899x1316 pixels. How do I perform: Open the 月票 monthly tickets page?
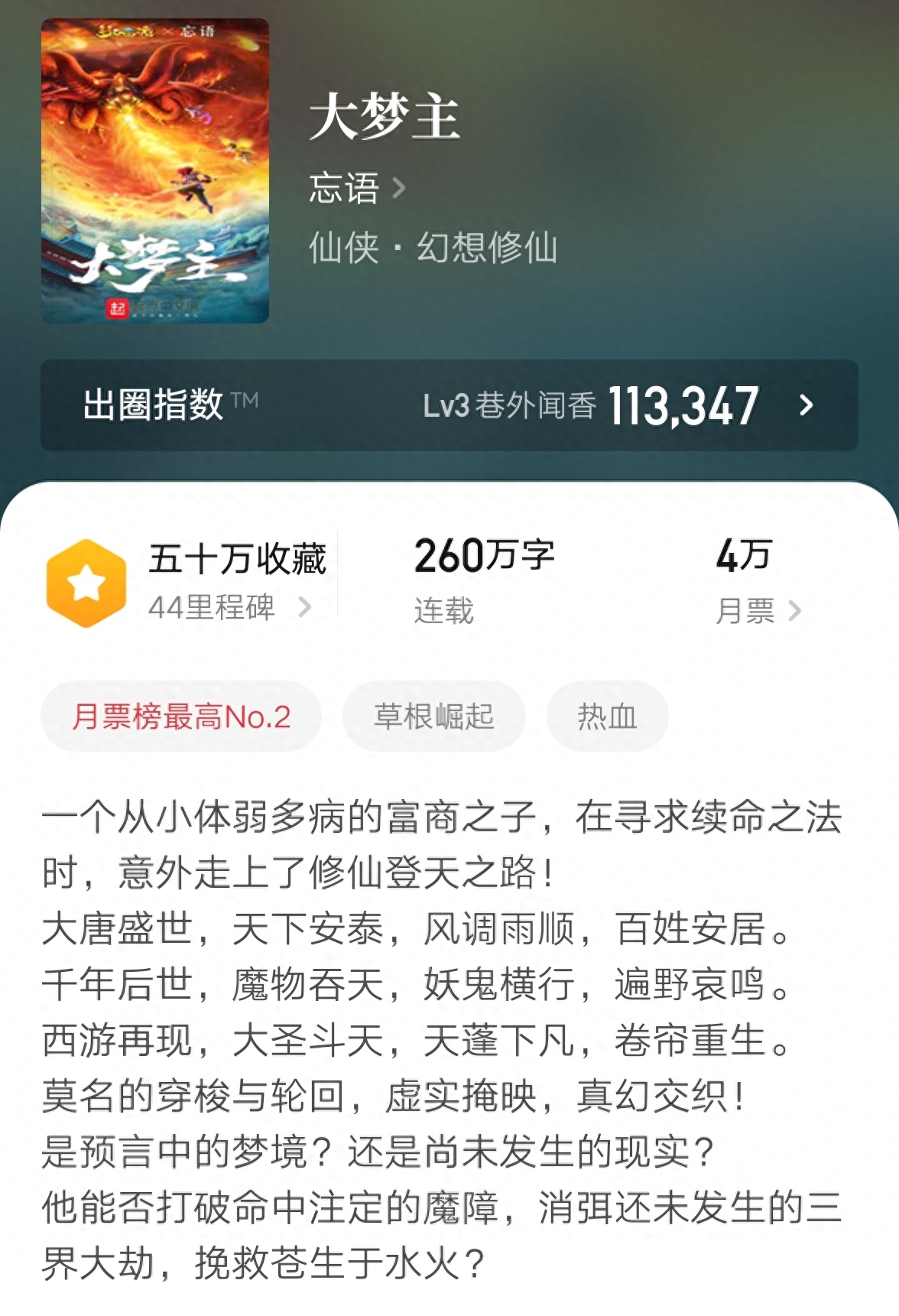tap(757, 610)
